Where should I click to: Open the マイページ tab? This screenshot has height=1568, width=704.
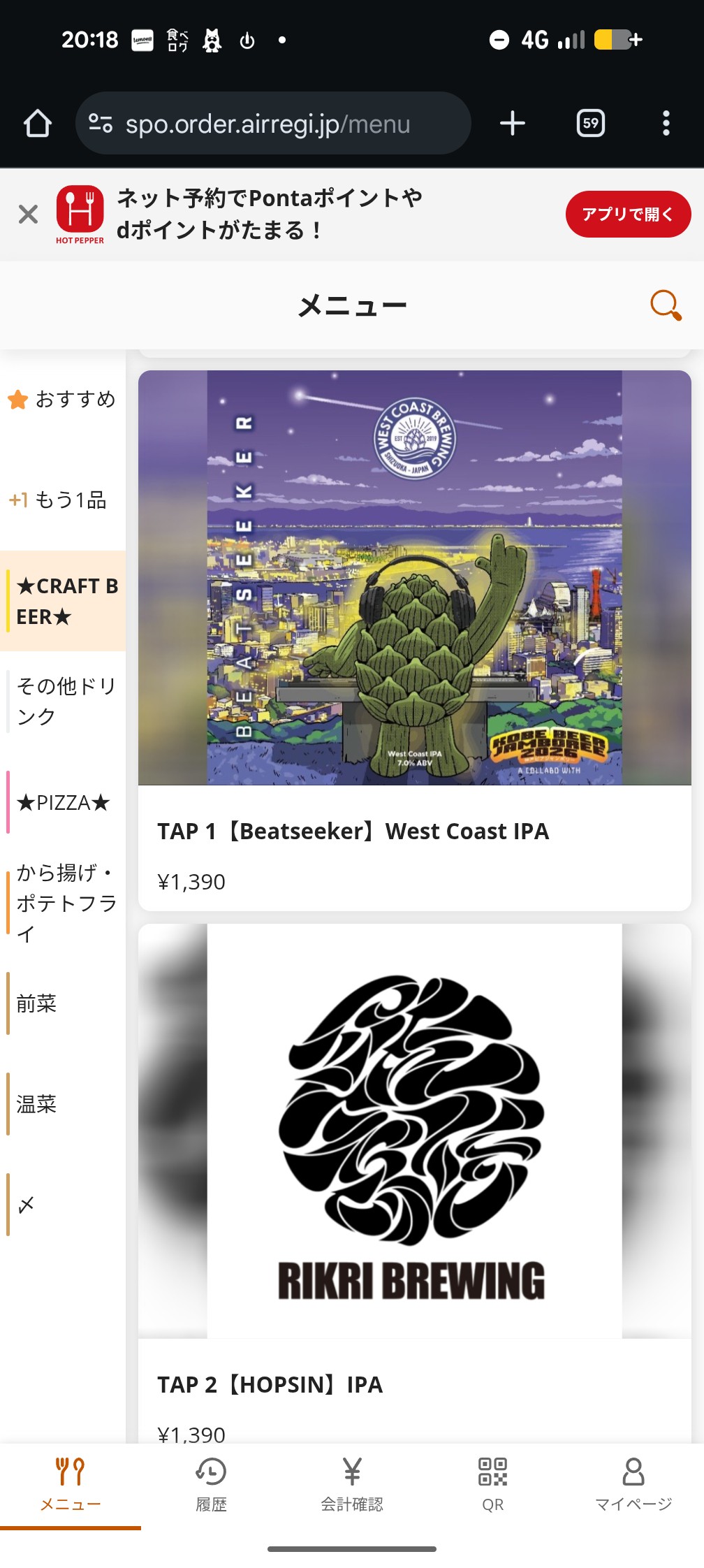pos(633,1484)
